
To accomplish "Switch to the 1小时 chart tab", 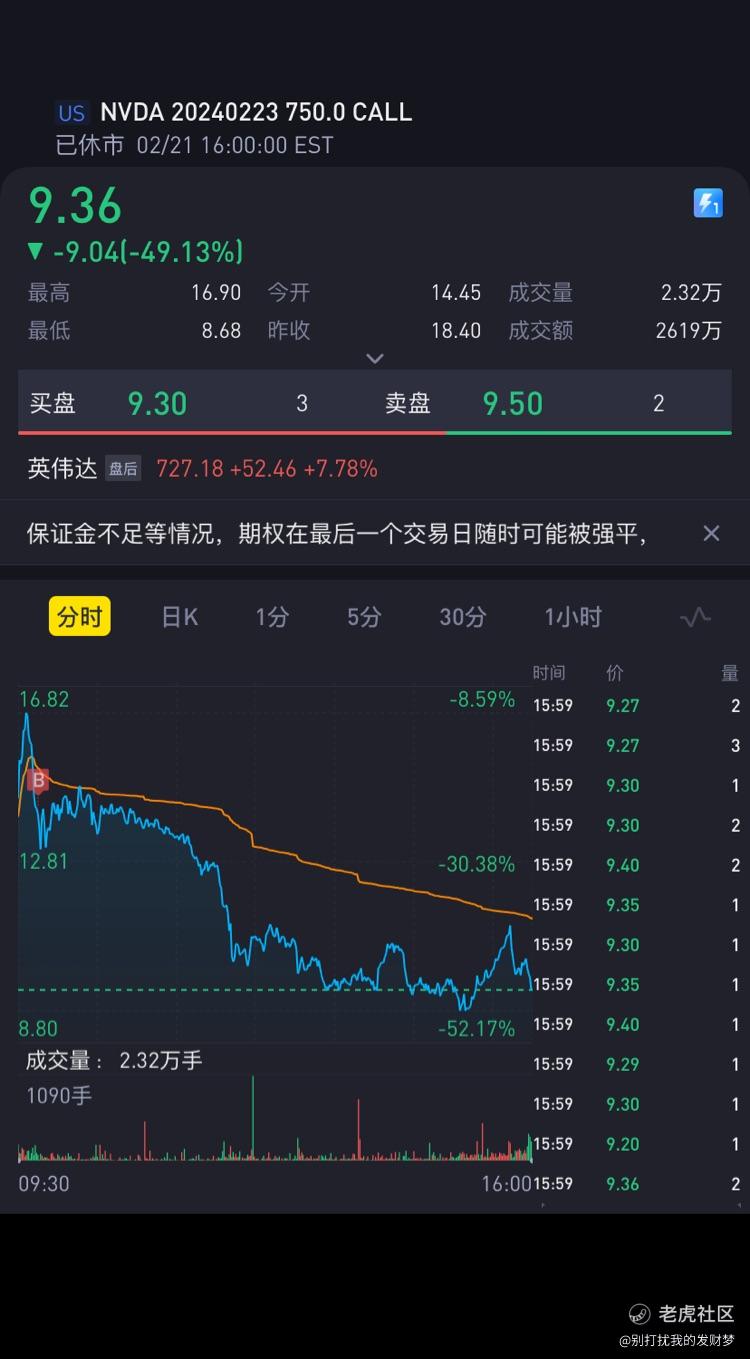I will (x=573, y=617).
